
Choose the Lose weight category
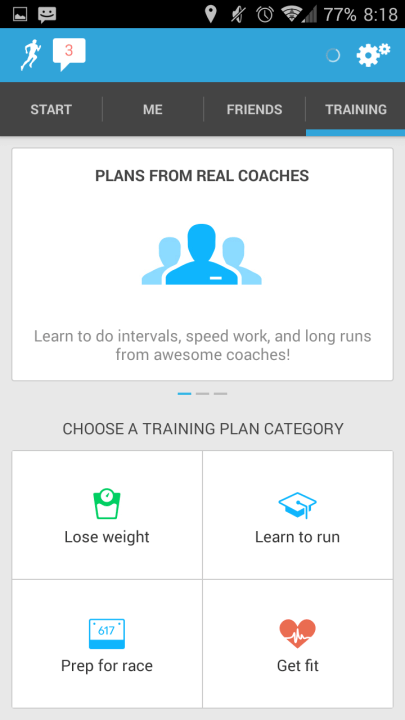(x=107, y=515)
